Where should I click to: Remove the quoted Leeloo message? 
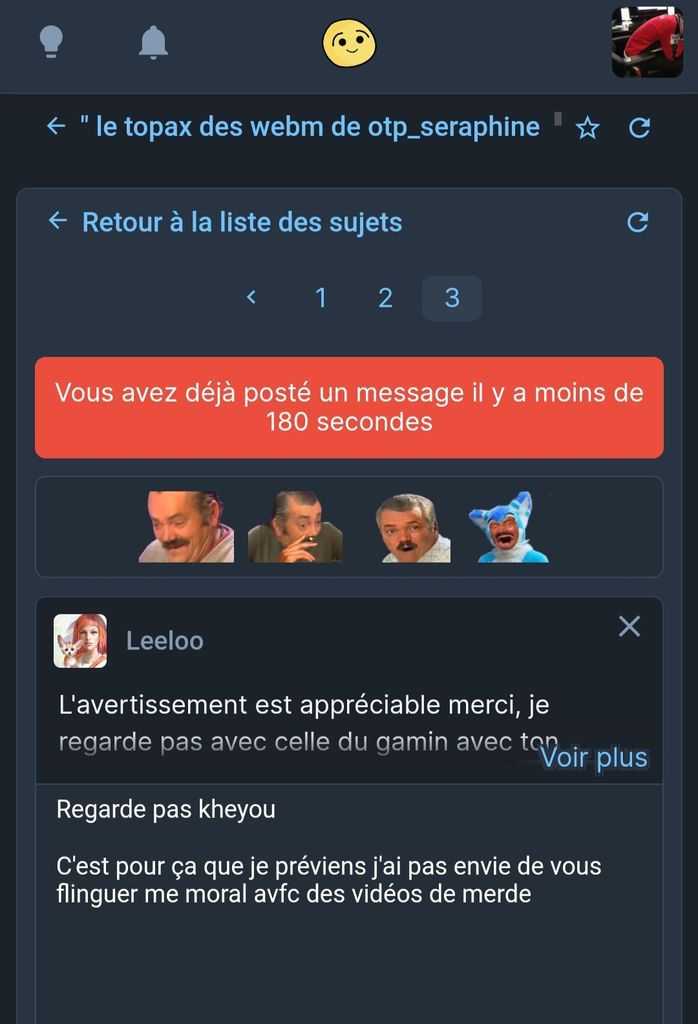tap(629, 626)
